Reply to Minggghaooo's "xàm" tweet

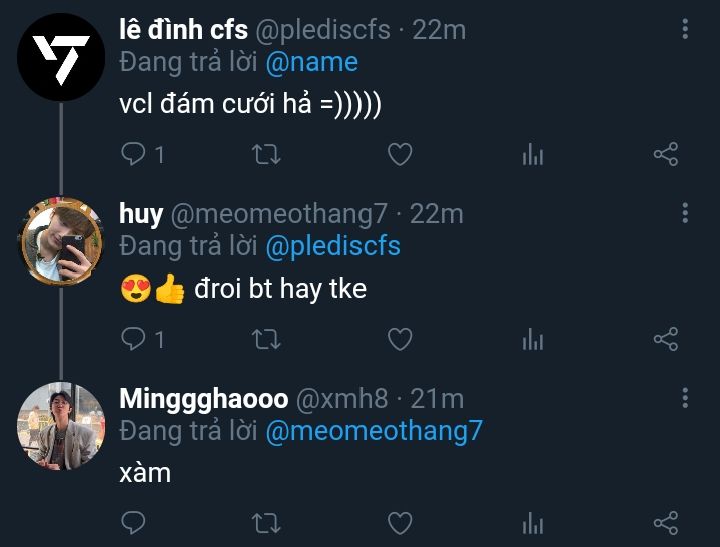133,523
